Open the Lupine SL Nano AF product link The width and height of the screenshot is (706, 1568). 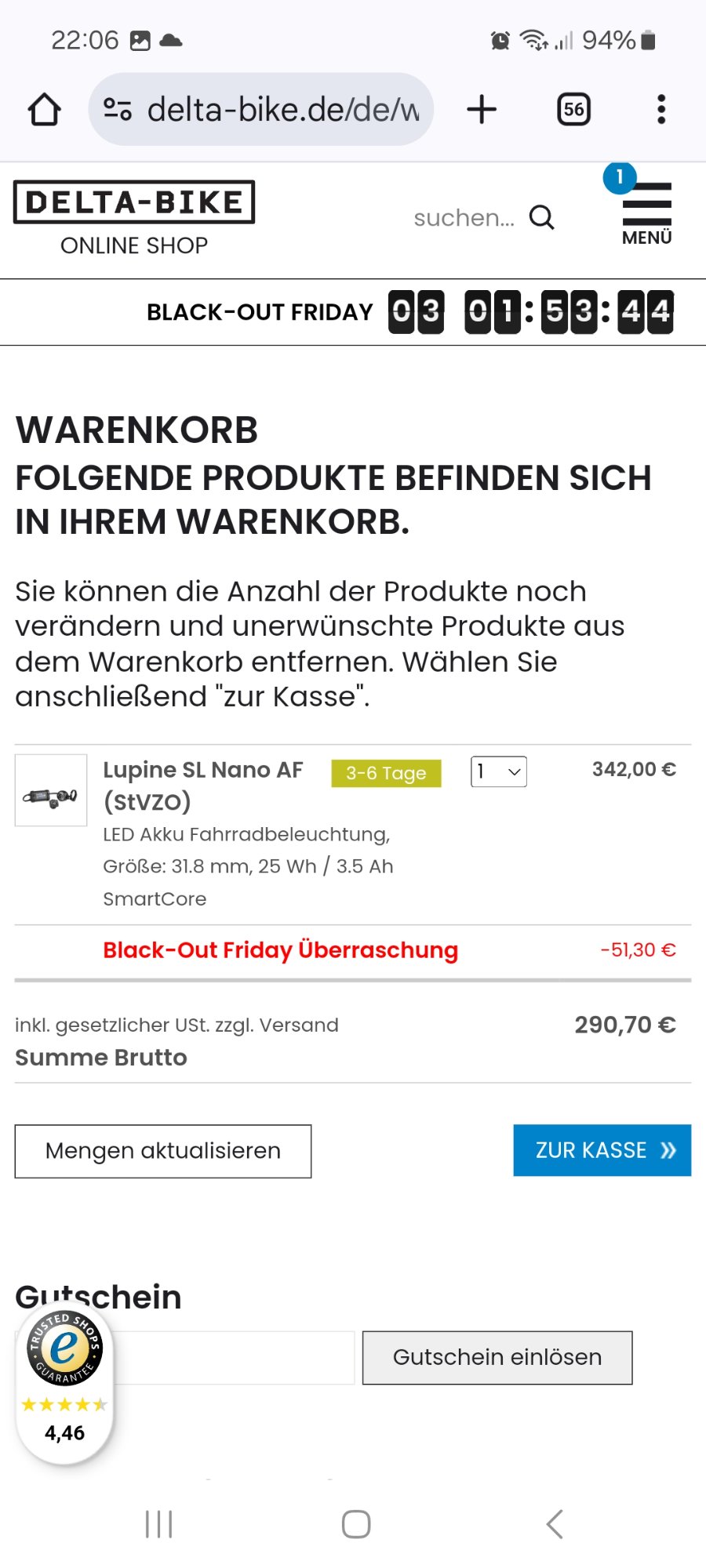pyautogui.click(x=202, y=785)
